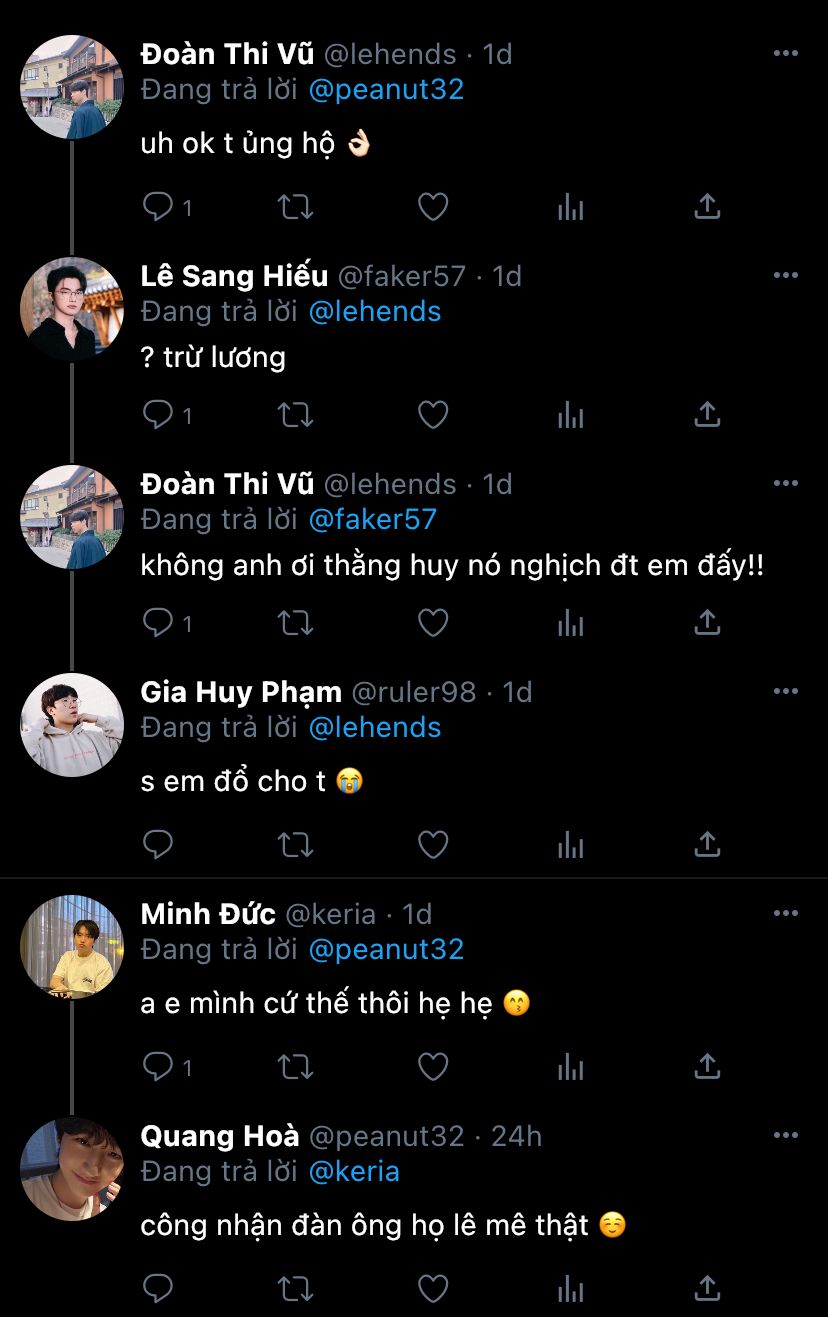Open Minh Đức's profile avatar

pos(72,947)
